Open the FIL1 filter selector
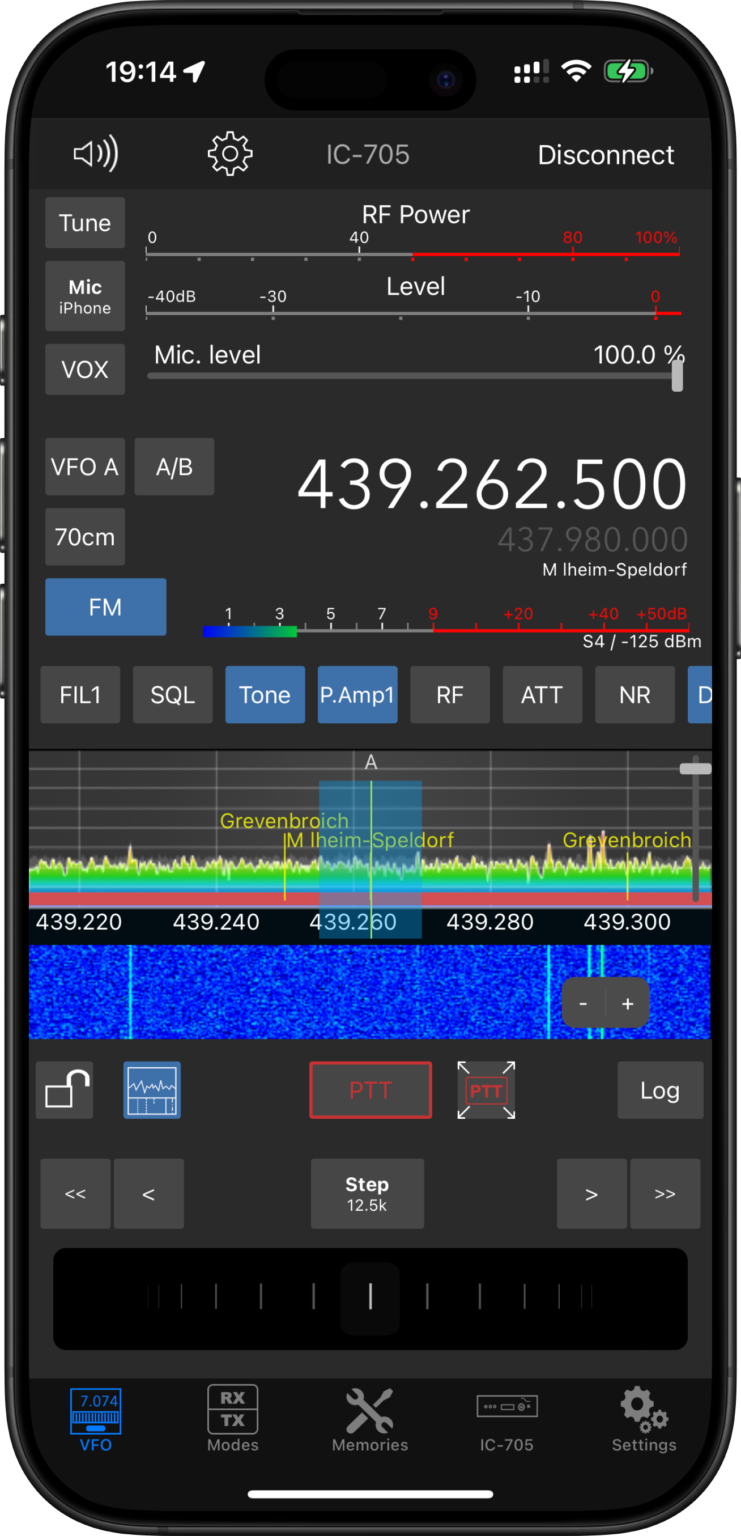The image size is (741, 1536). pos(80,694)
